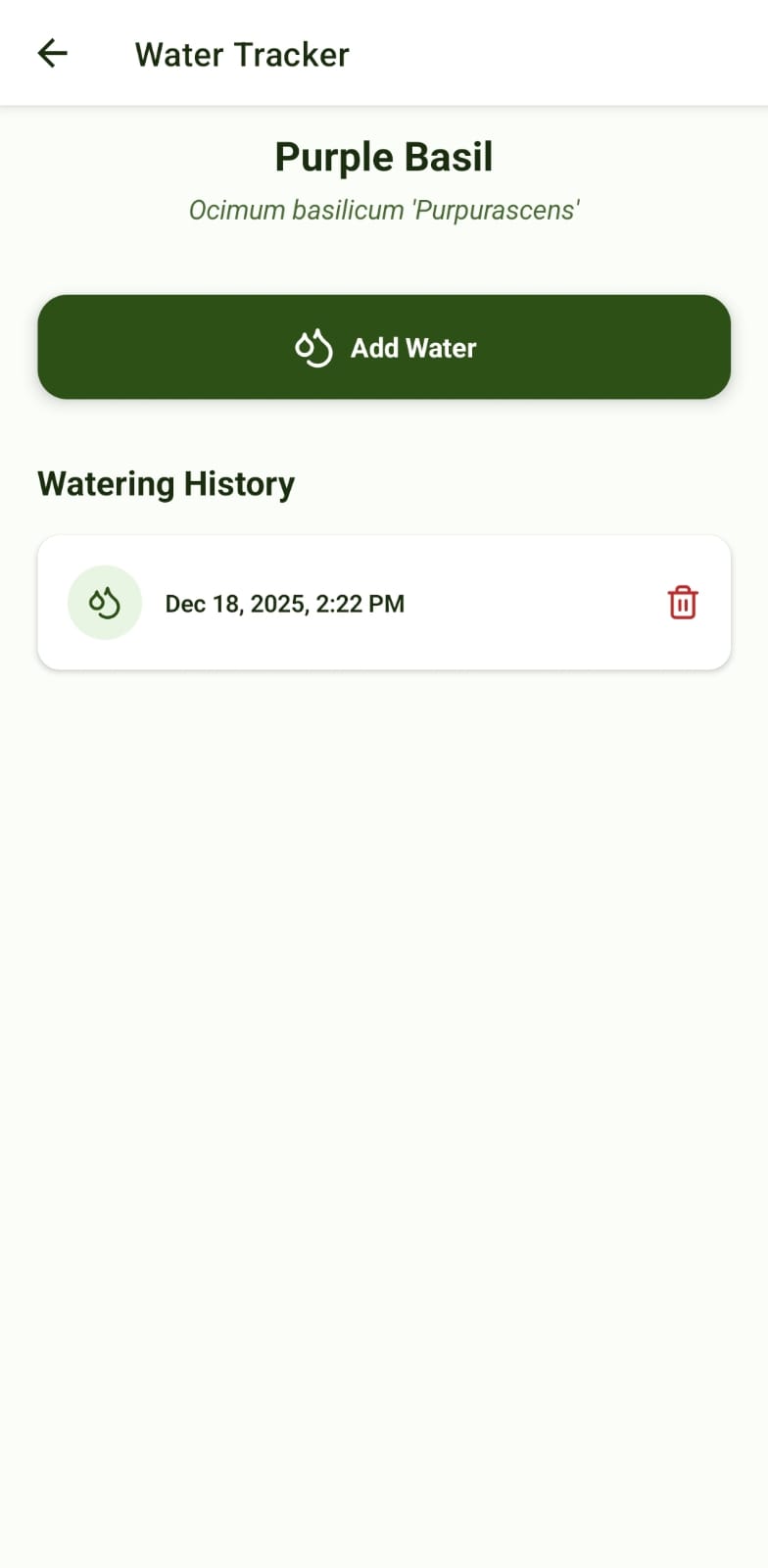Remove the Dec 18 watering record via trash button
The height and width of the screenshot is (1568, 768).
coord(683,603)
